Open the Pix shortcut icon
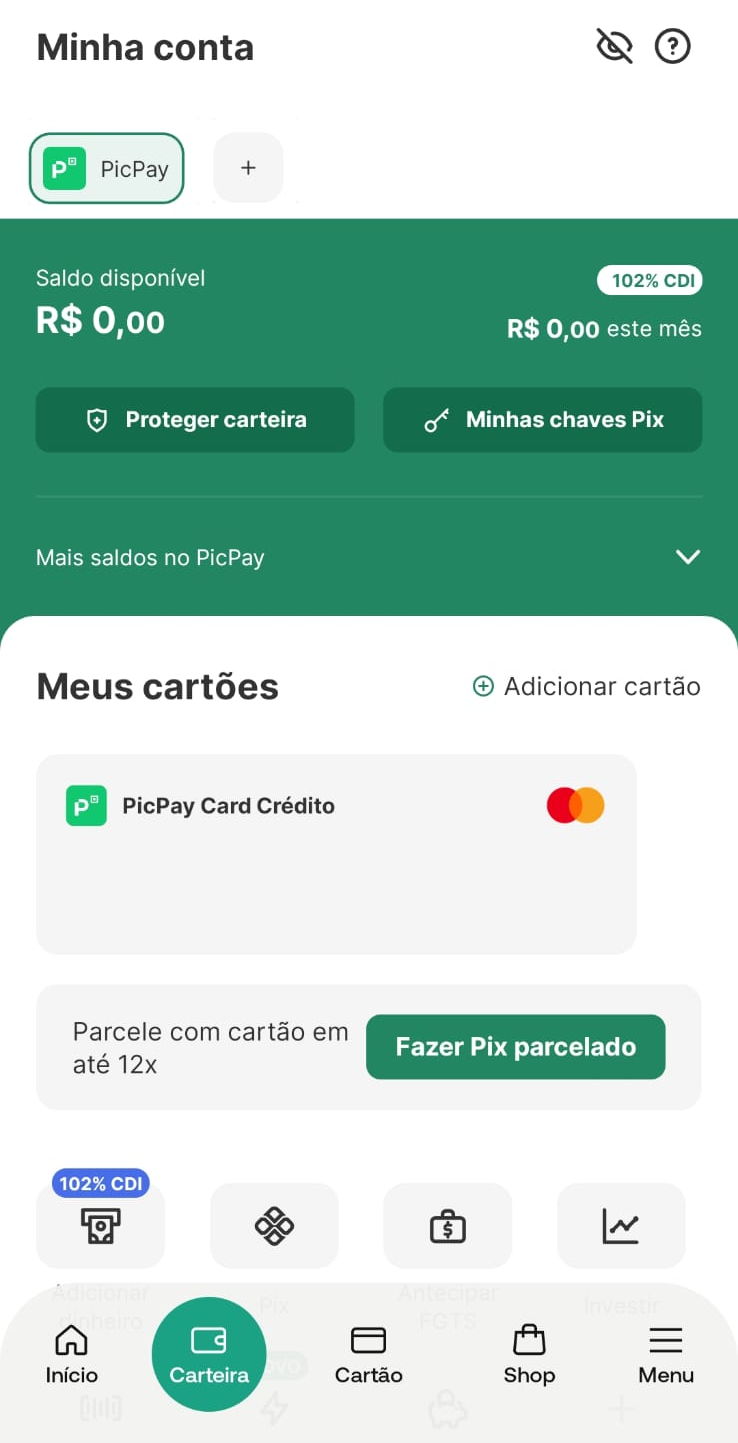 pos(274,1225)
